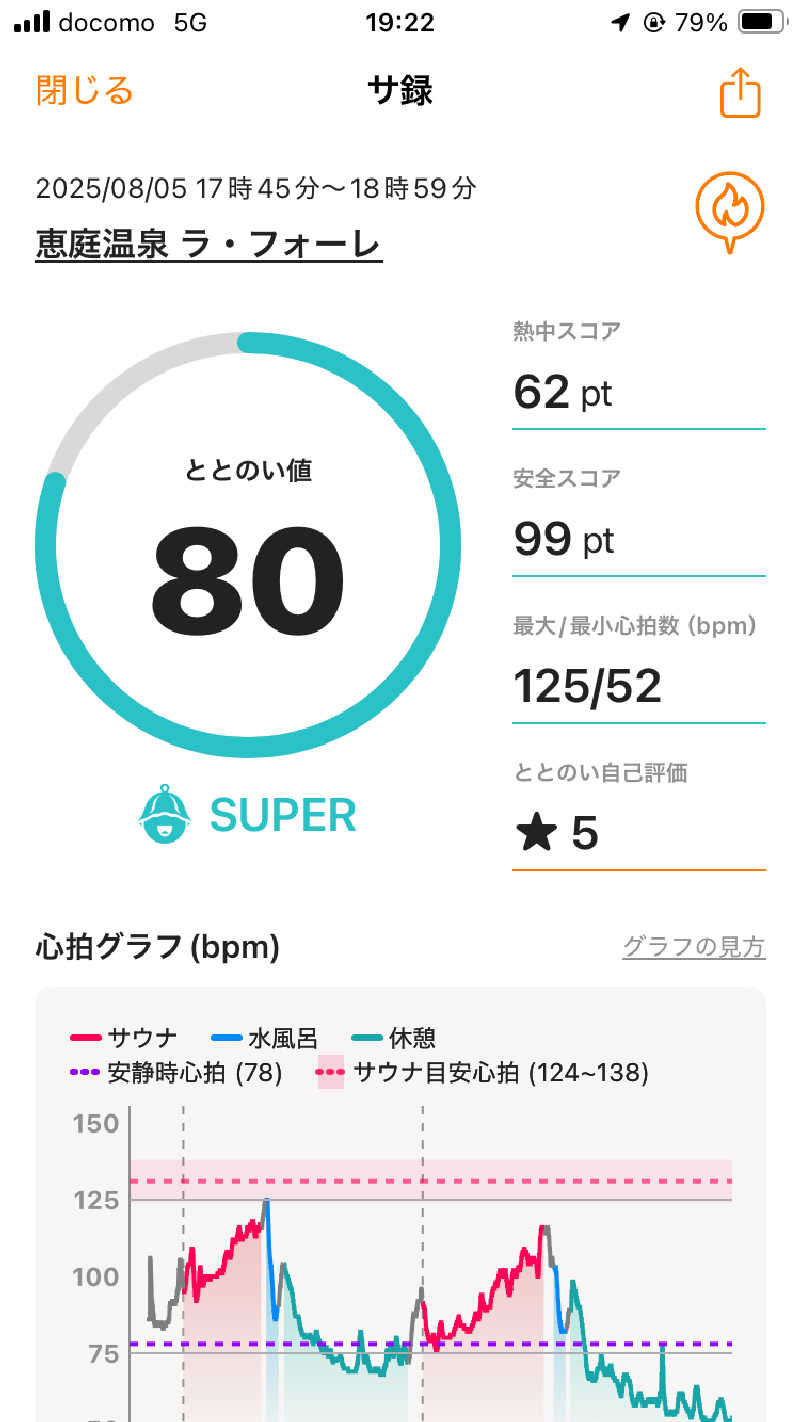Close the サ録 screen with 閉じる
The image size is (800, 1422).
click(x=85, y=91)
